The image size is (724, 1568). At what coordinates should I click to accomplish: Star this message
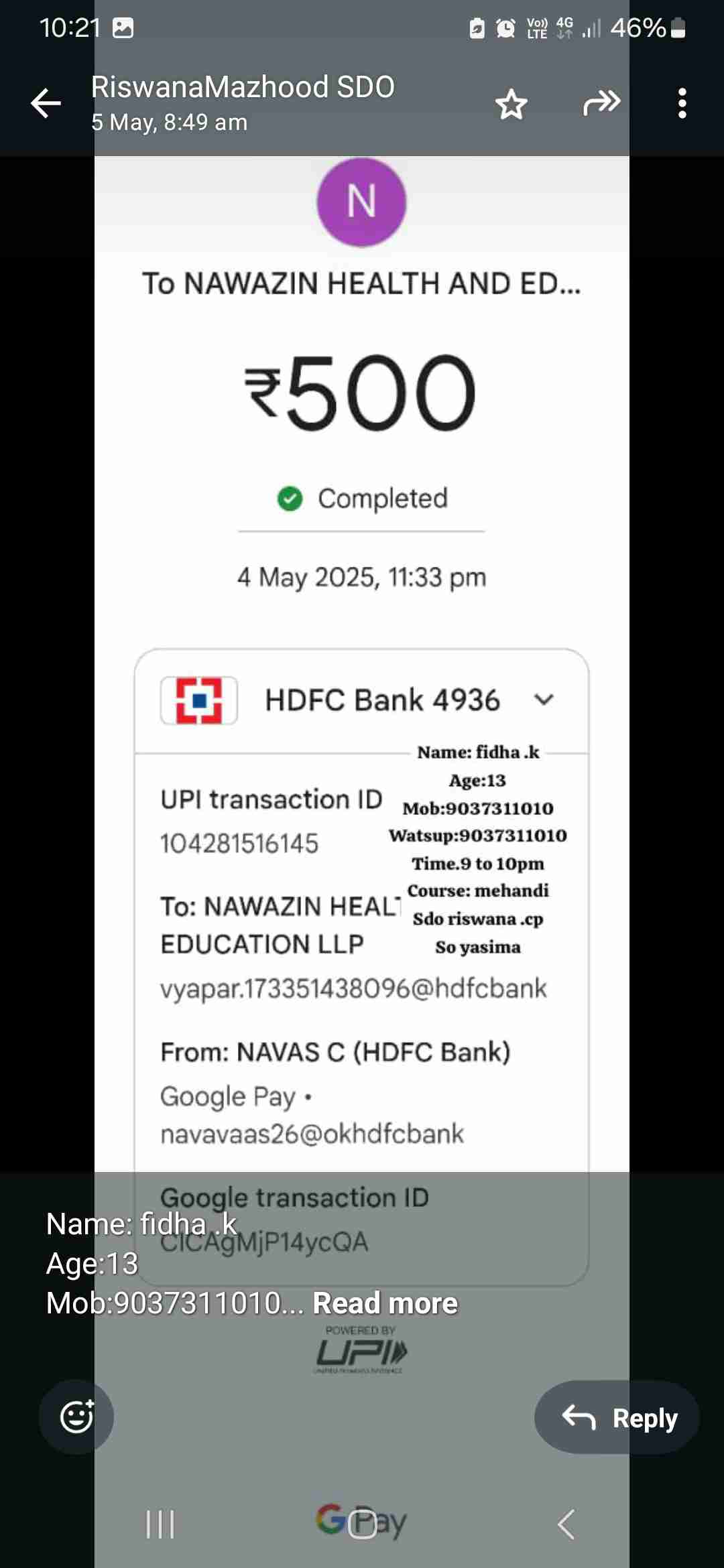point(511,105)
